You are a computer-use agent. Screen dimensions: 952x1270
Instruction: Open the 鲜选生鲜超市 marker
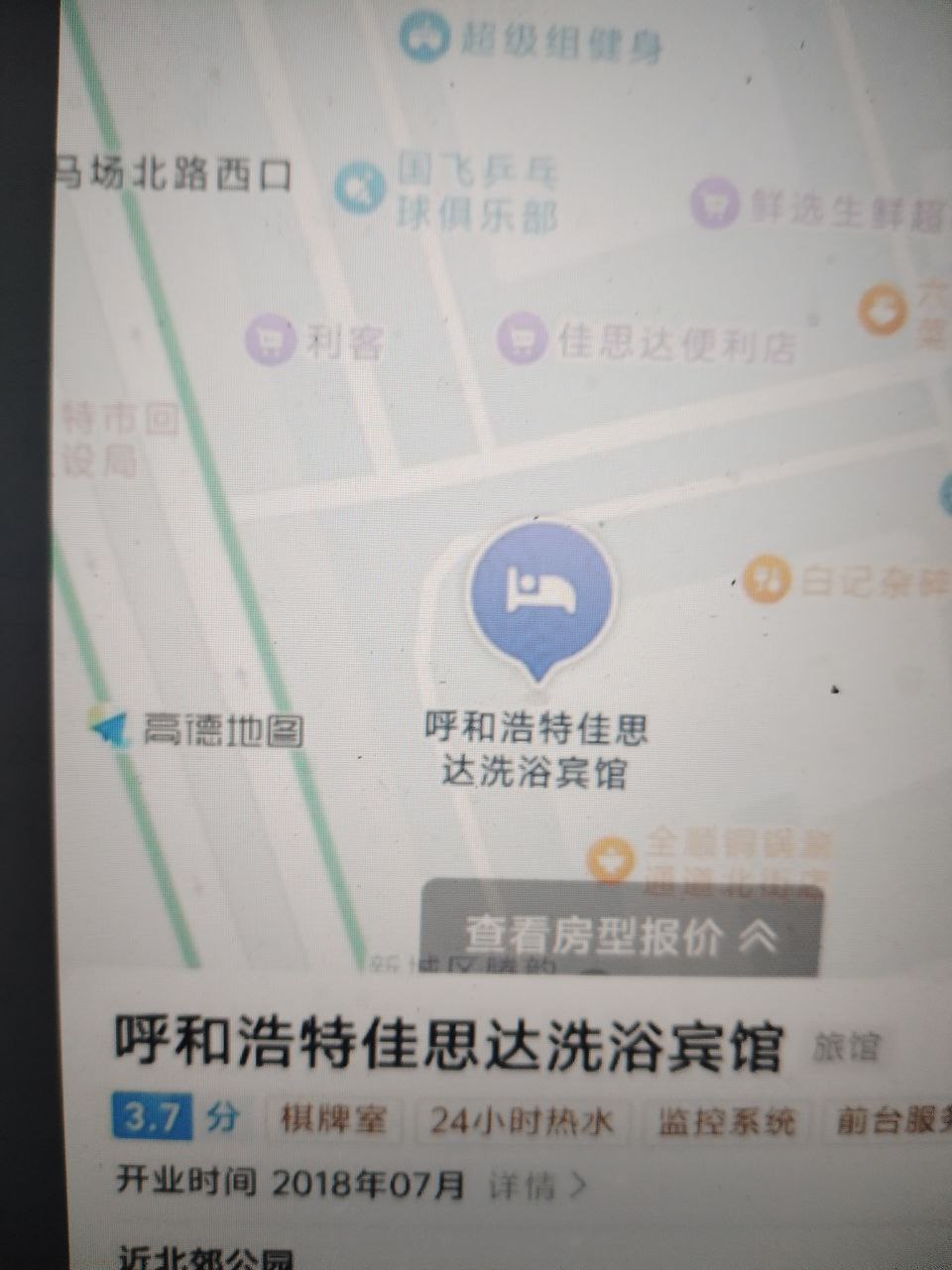pyautogui.click(x=716, y=205)
